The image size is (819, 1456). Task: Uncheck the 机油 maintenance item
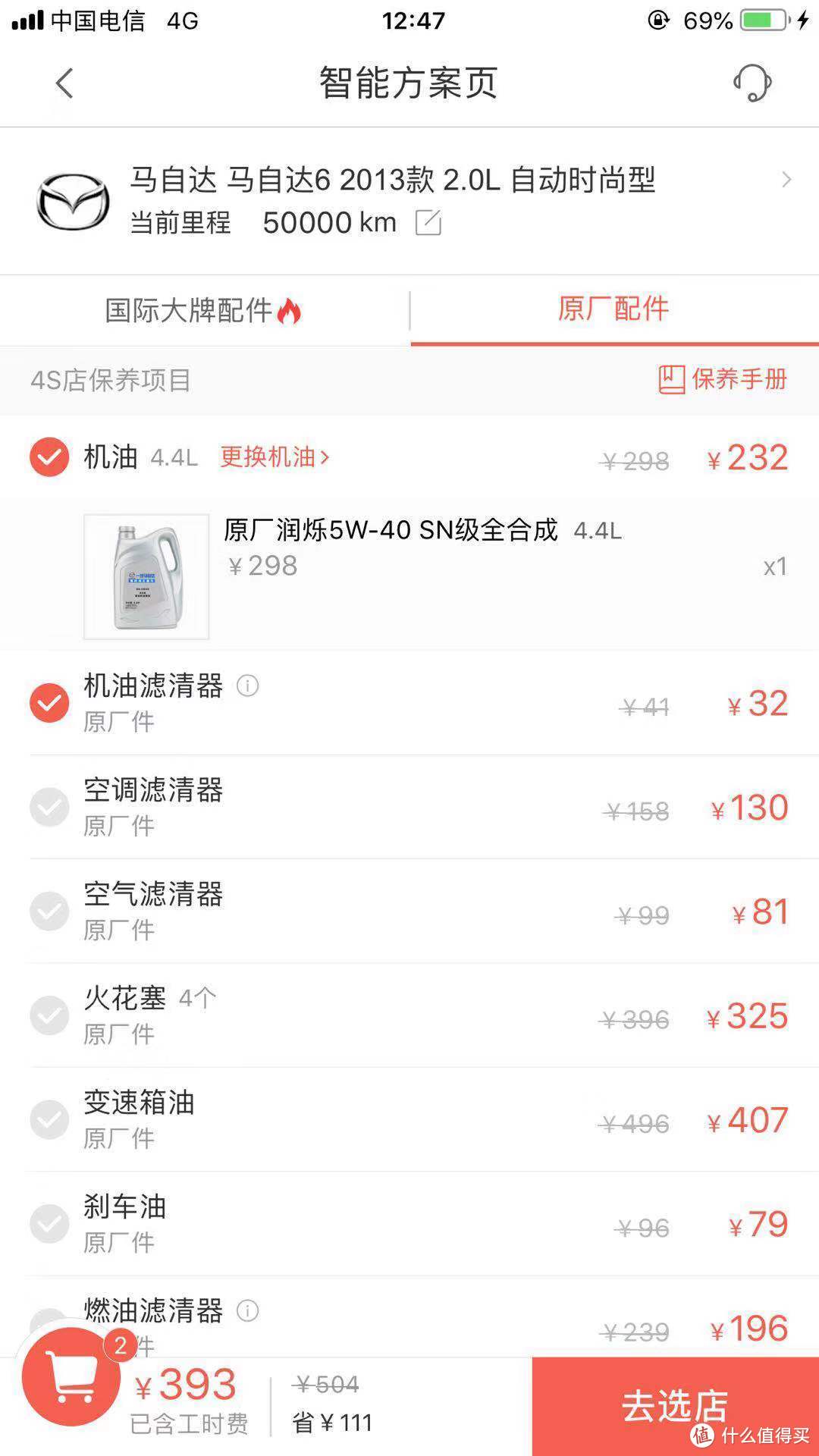[49, 457]
